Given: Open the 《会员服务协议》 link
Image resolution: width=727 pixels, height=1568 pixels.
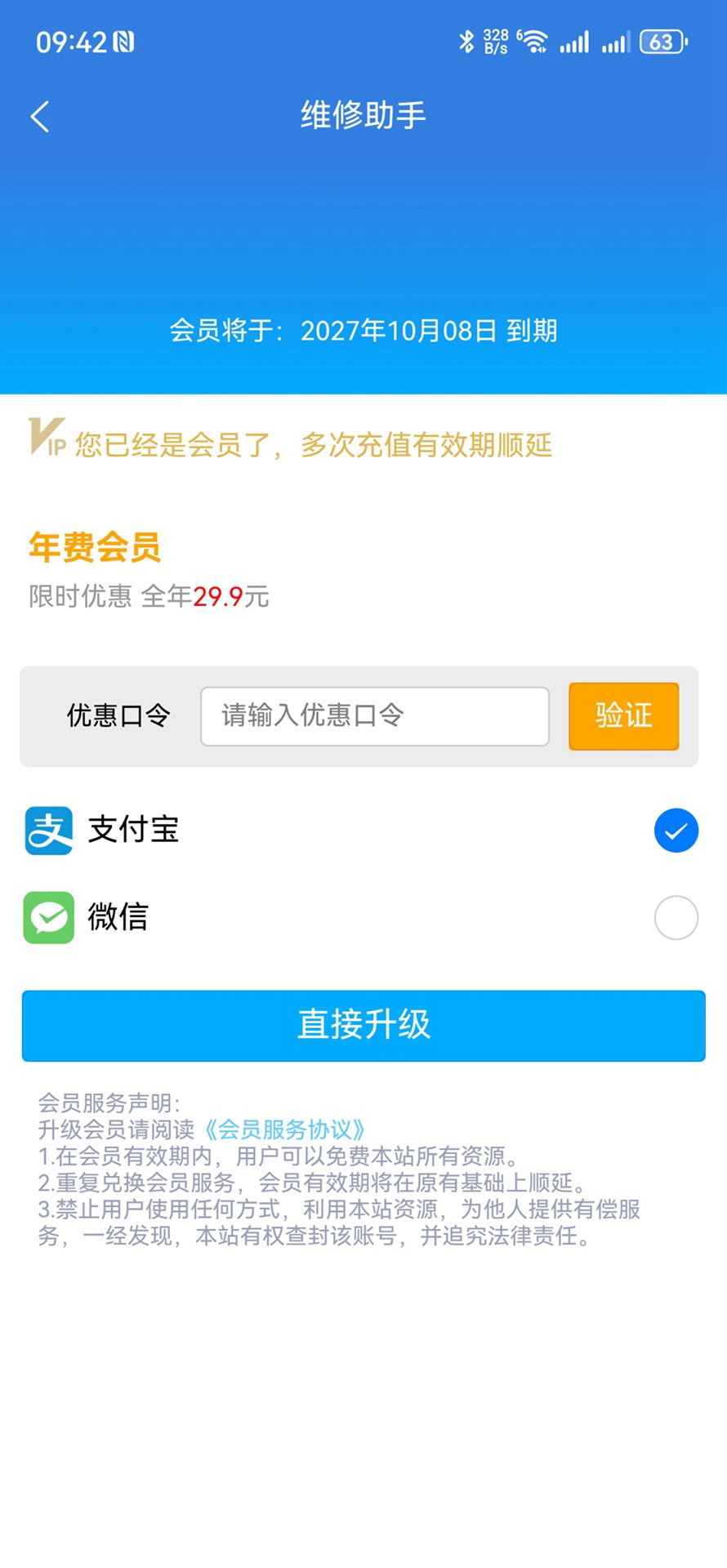Looking at the screenshot, I should [x=283, y=1129].
